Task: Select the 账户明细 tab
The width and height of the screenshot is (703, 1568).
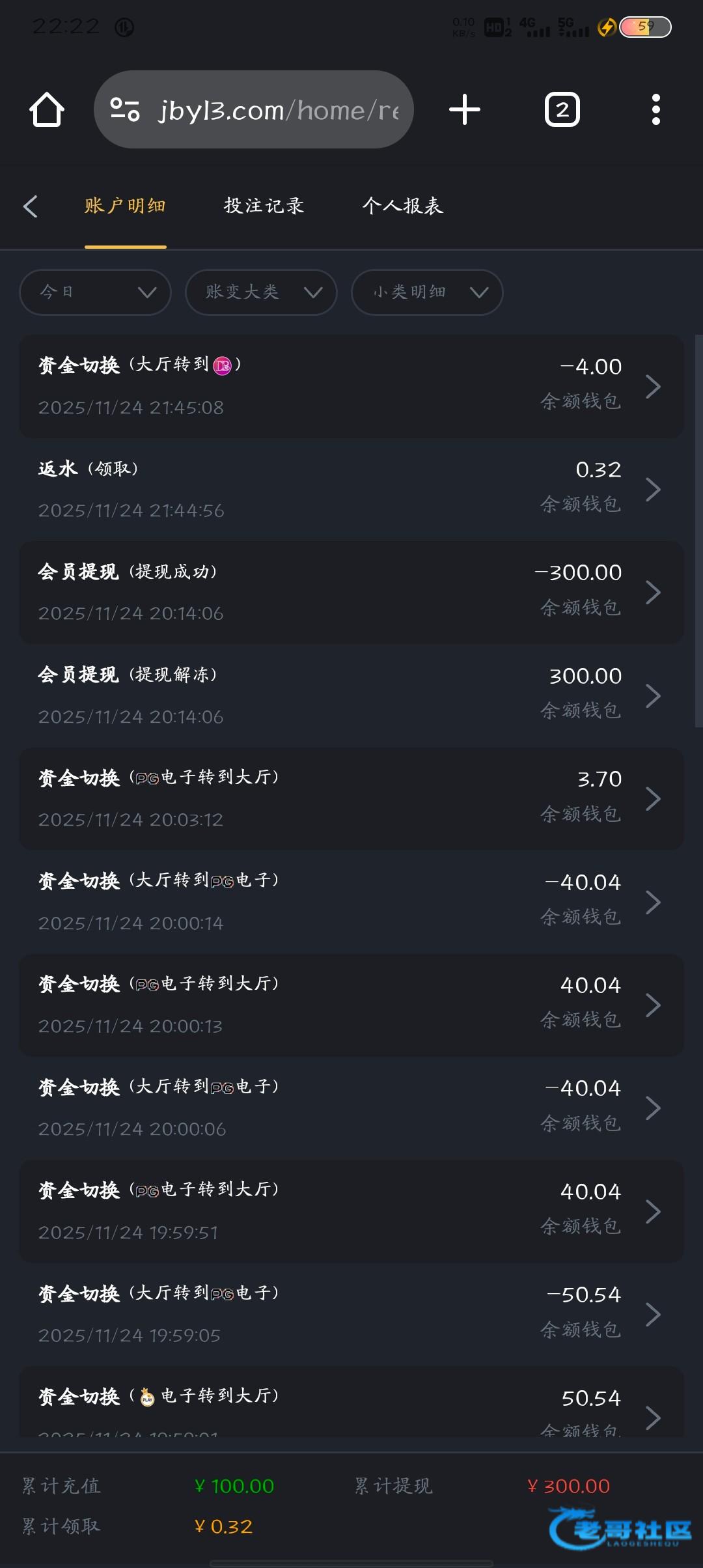Action: click(125, 206)
